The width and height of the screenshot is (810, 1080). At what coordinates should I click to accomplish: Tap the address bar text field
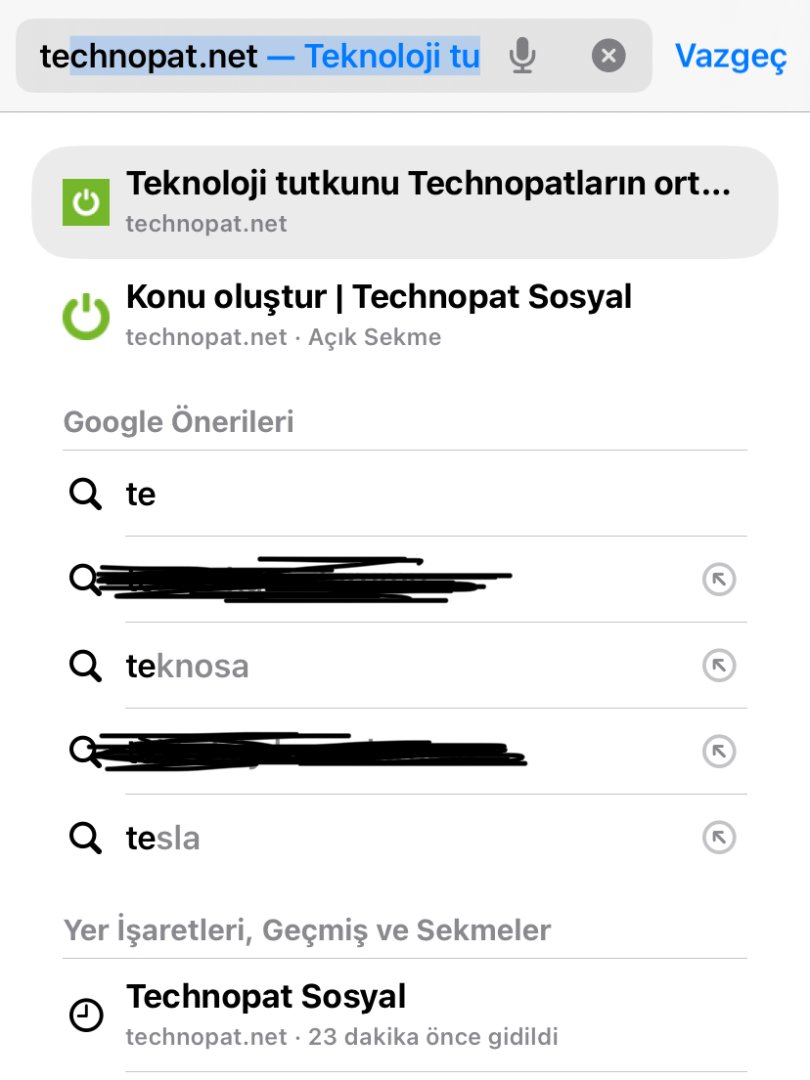click(x=260, y=56)
